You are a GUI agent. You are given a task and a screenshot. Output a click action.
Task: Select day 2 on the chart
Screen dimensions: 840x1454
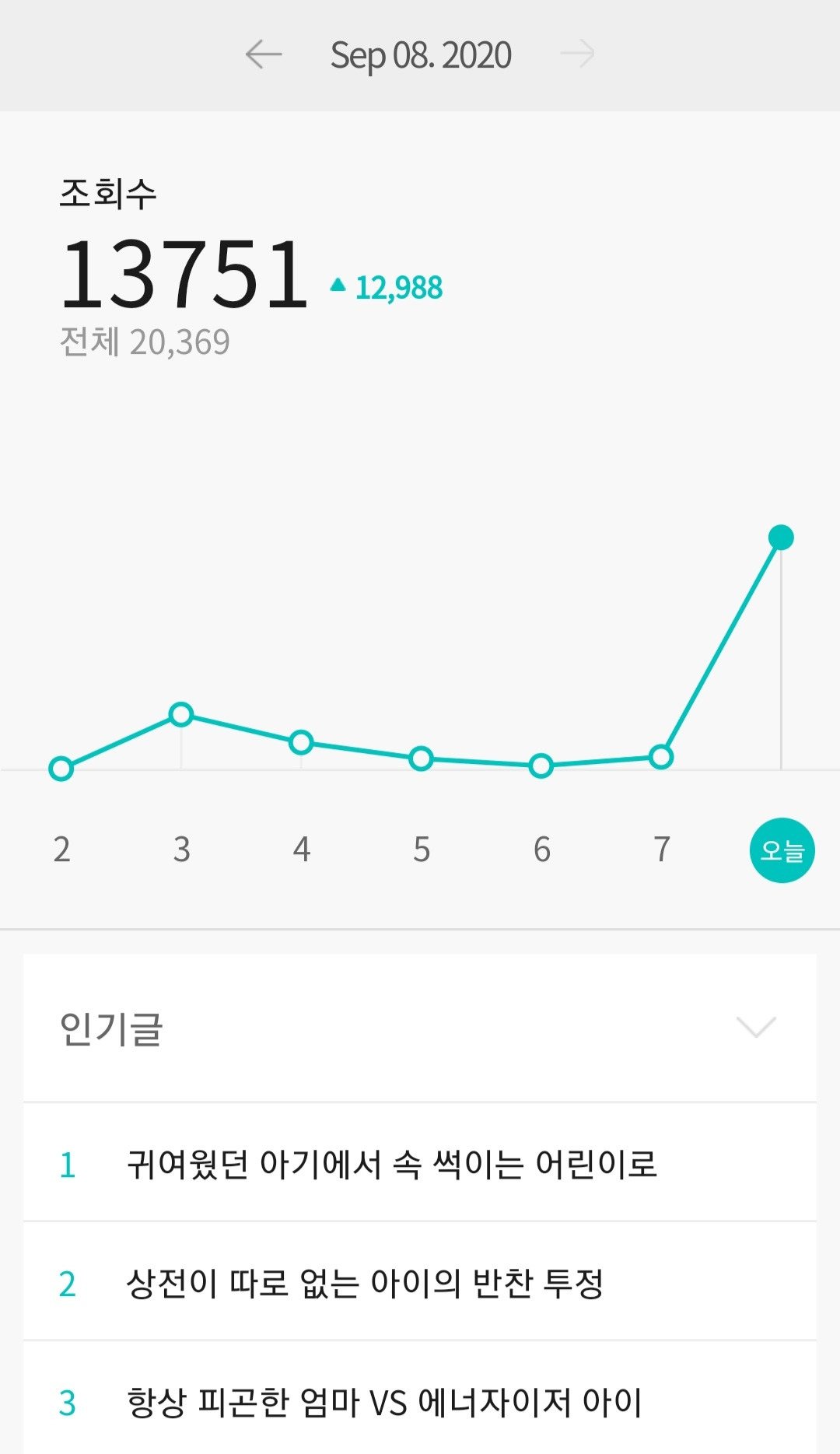pyautogui.click(x=61, y=849)
